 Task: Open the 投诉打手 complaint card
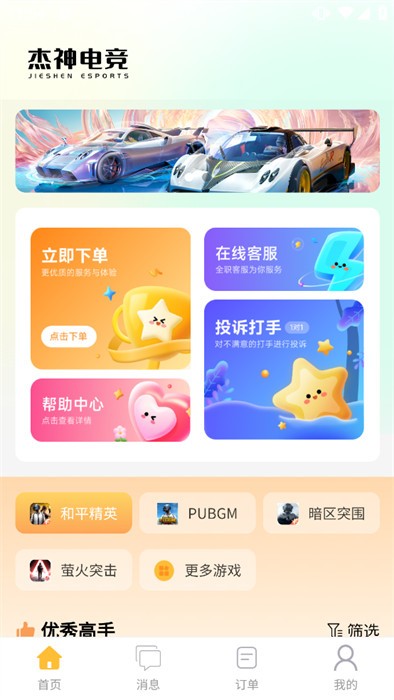[284, 369]
